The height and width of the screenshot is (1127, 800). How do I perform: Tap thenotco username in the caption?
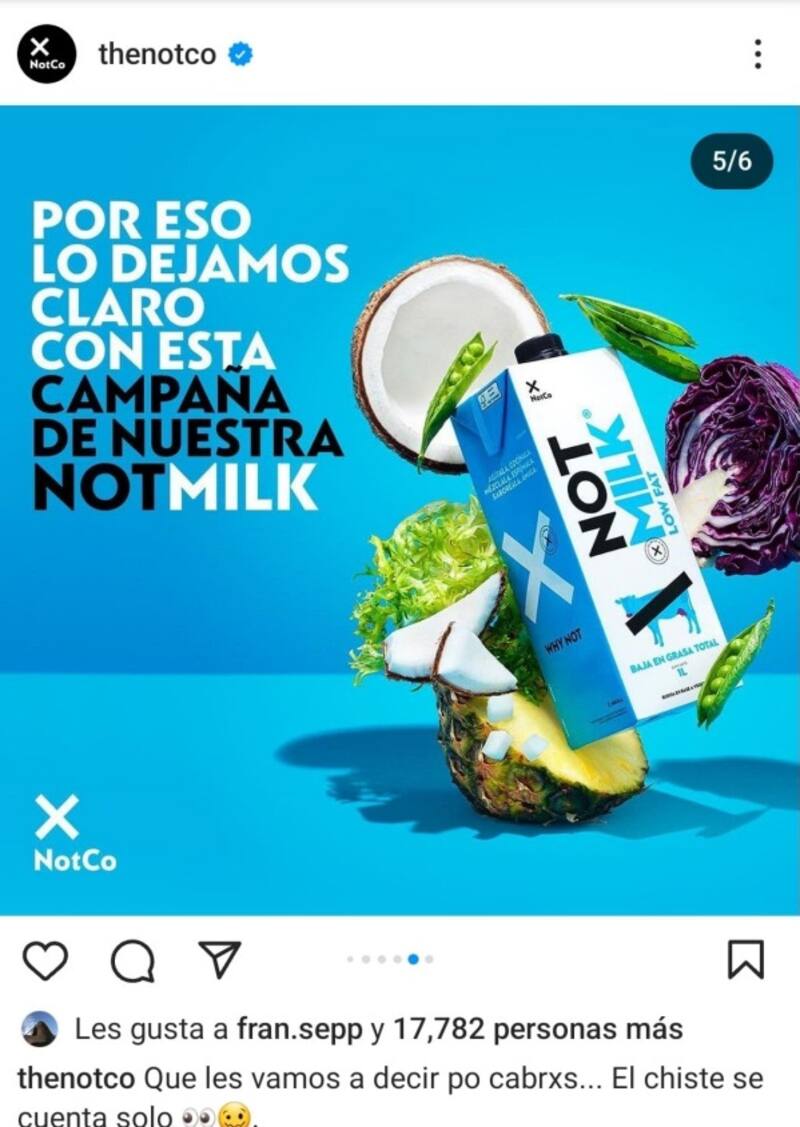[x=77, y=1079]
